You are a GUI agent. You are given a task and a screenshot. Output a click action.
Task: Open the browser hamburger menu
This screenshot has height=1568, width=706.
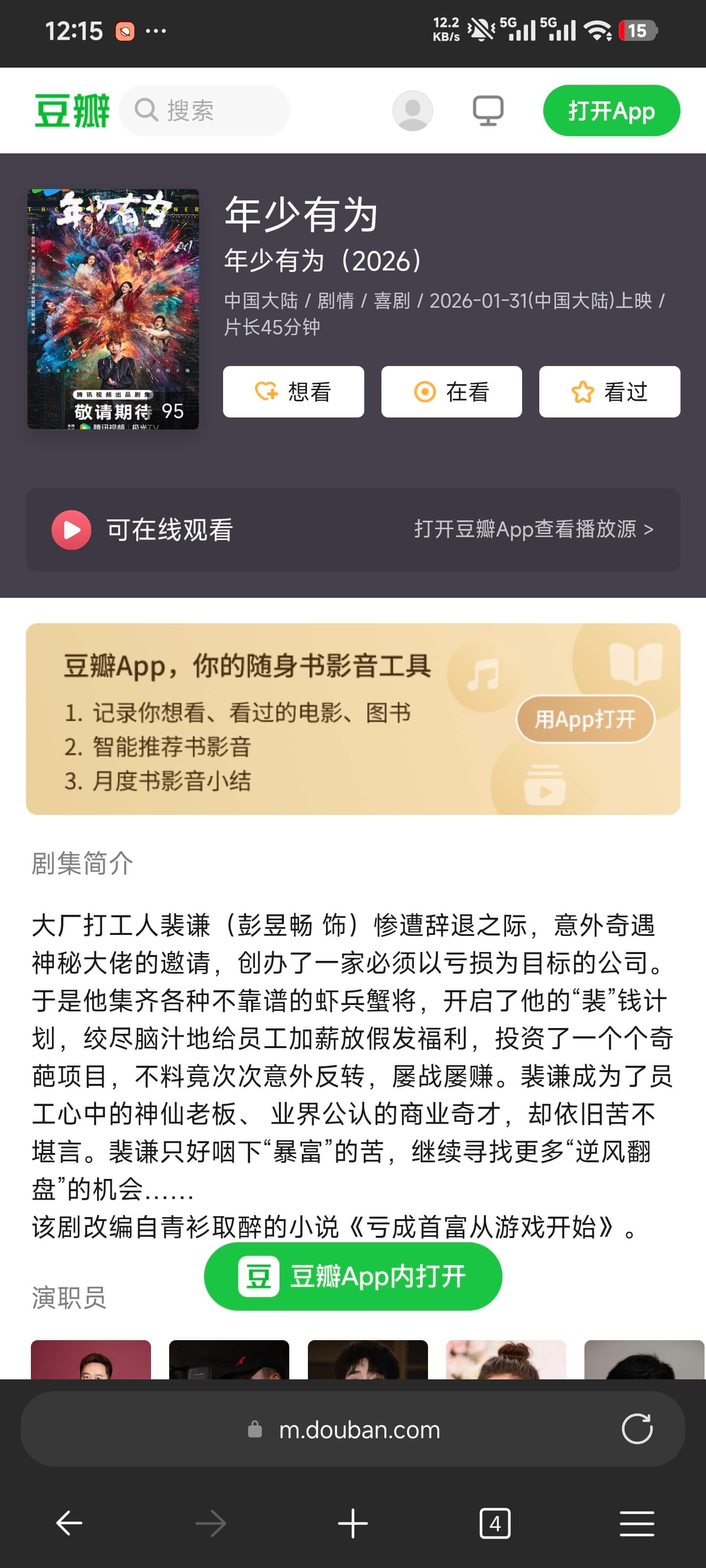coord(636,1523)
